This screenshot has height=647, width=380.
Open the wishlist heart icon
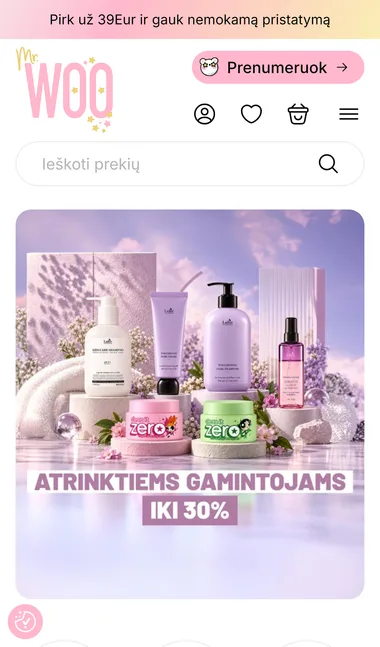pos(251,114)
